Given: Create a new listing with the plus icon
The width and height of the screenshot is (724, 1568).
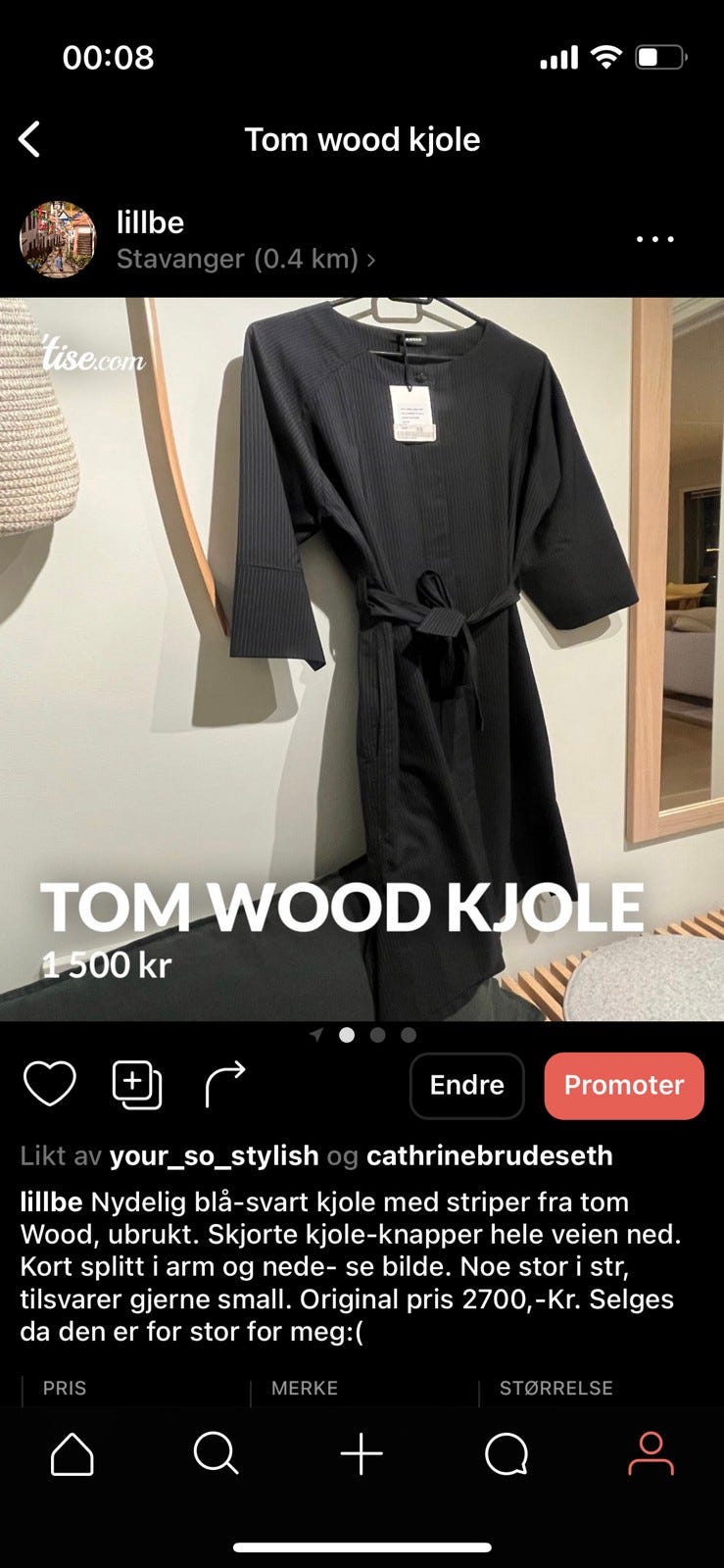Looking at the screenshot, I should click(x=362, y=1454).
